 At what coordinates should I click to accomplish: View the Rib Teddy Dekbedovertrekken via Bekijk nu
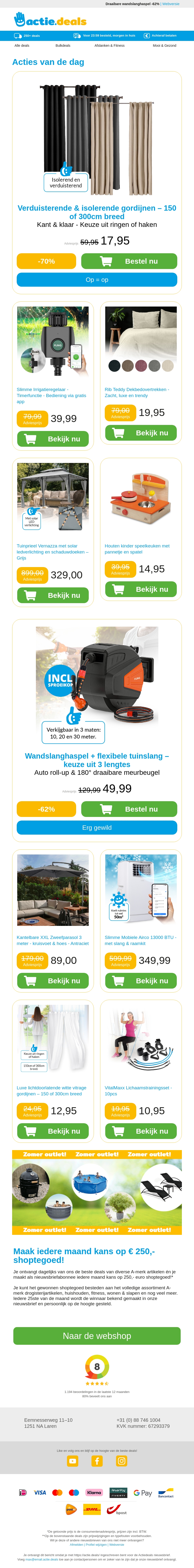[140, 433]
